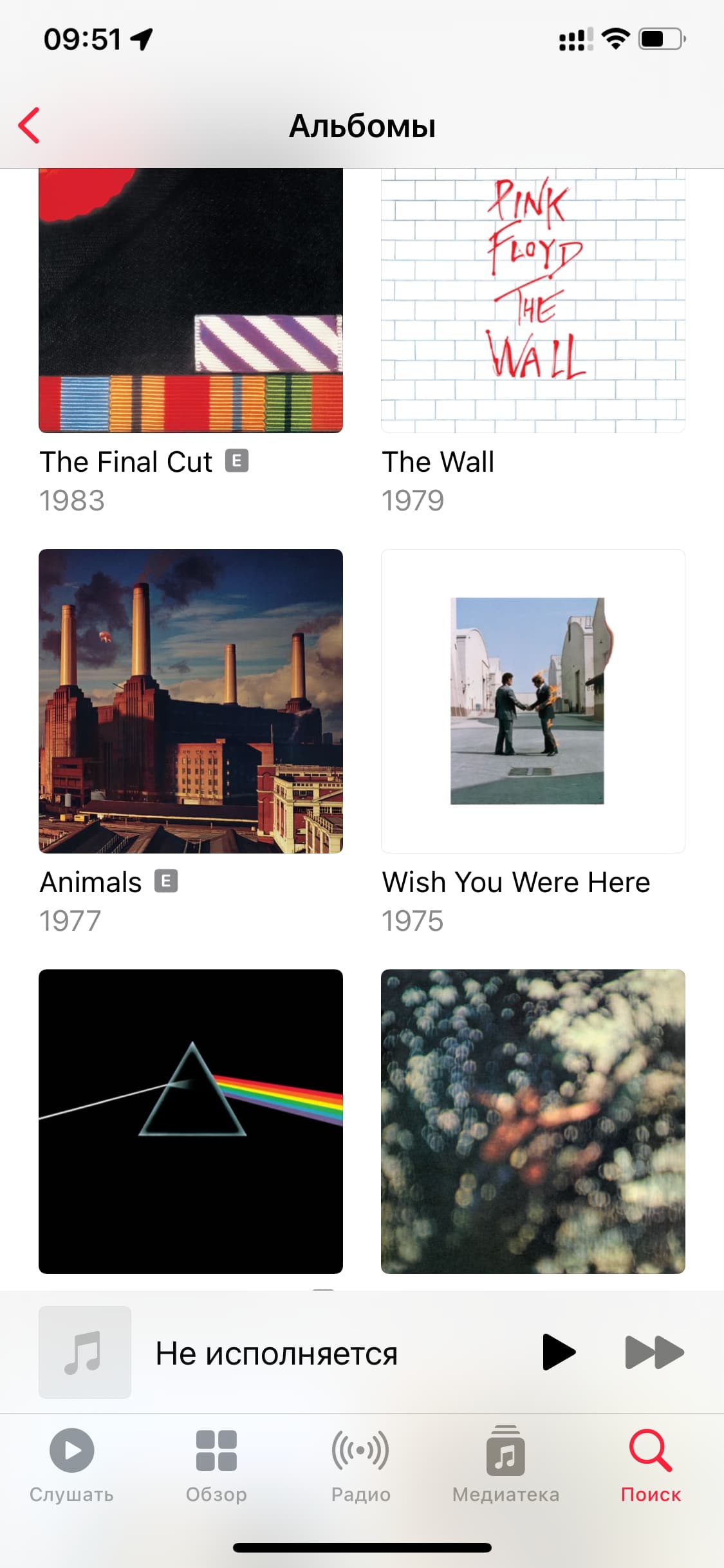
Task: Go back from the Альбомы screen
Action: (x=30, y=125)
